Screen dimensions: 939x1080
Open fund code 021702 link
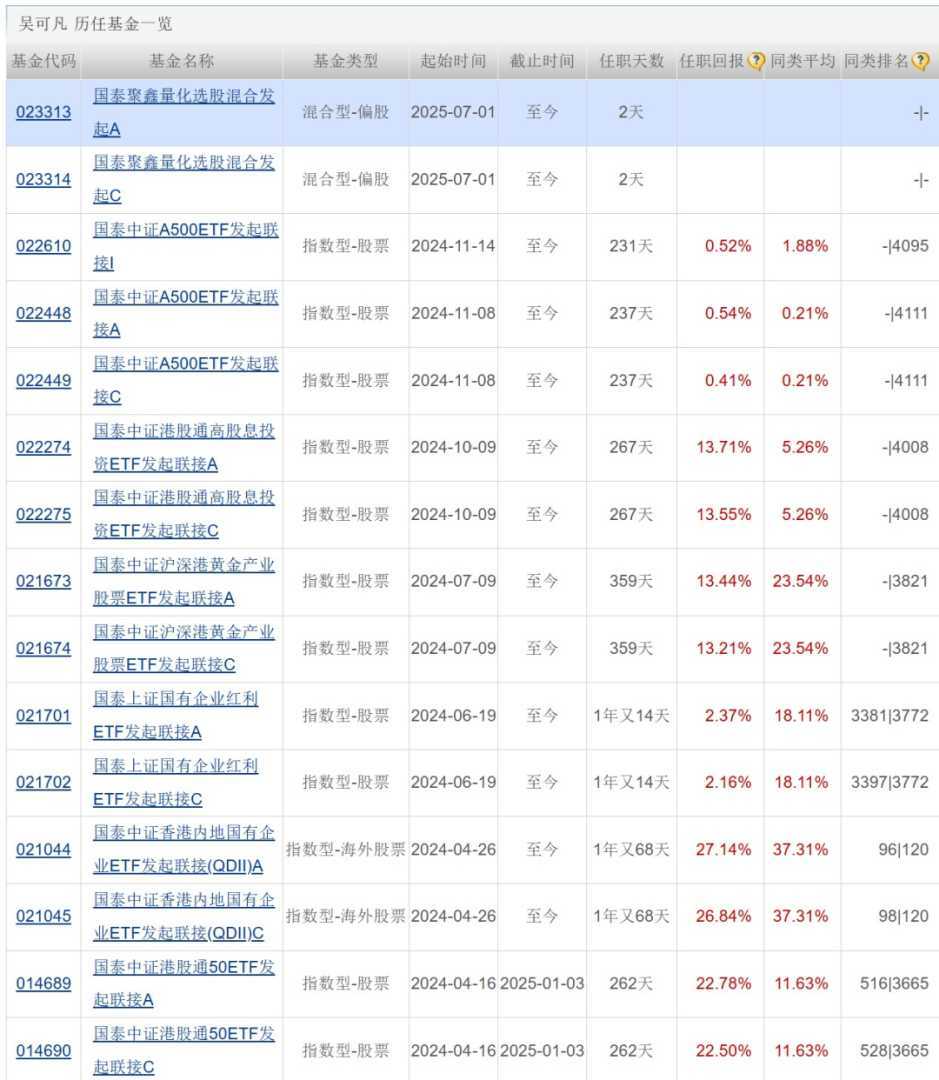43,782
